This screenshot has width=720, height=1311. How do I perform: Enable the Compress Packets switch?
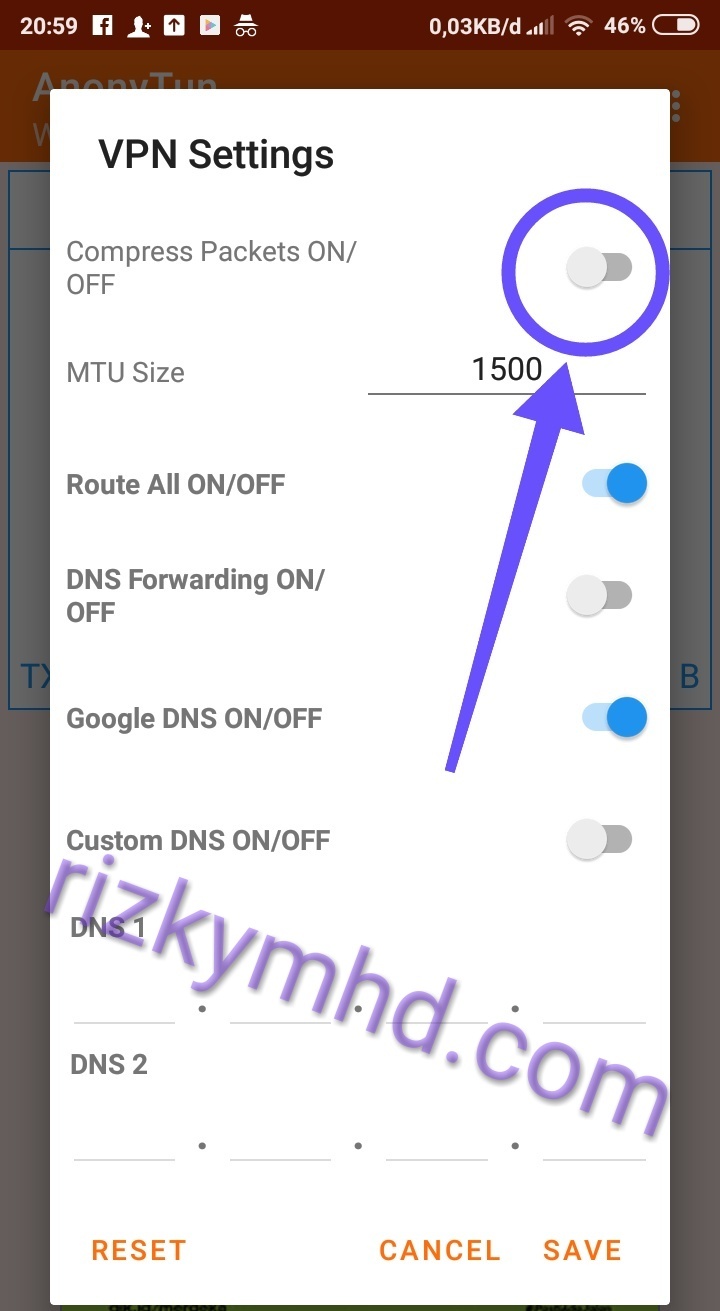click(x=599, y=268)
